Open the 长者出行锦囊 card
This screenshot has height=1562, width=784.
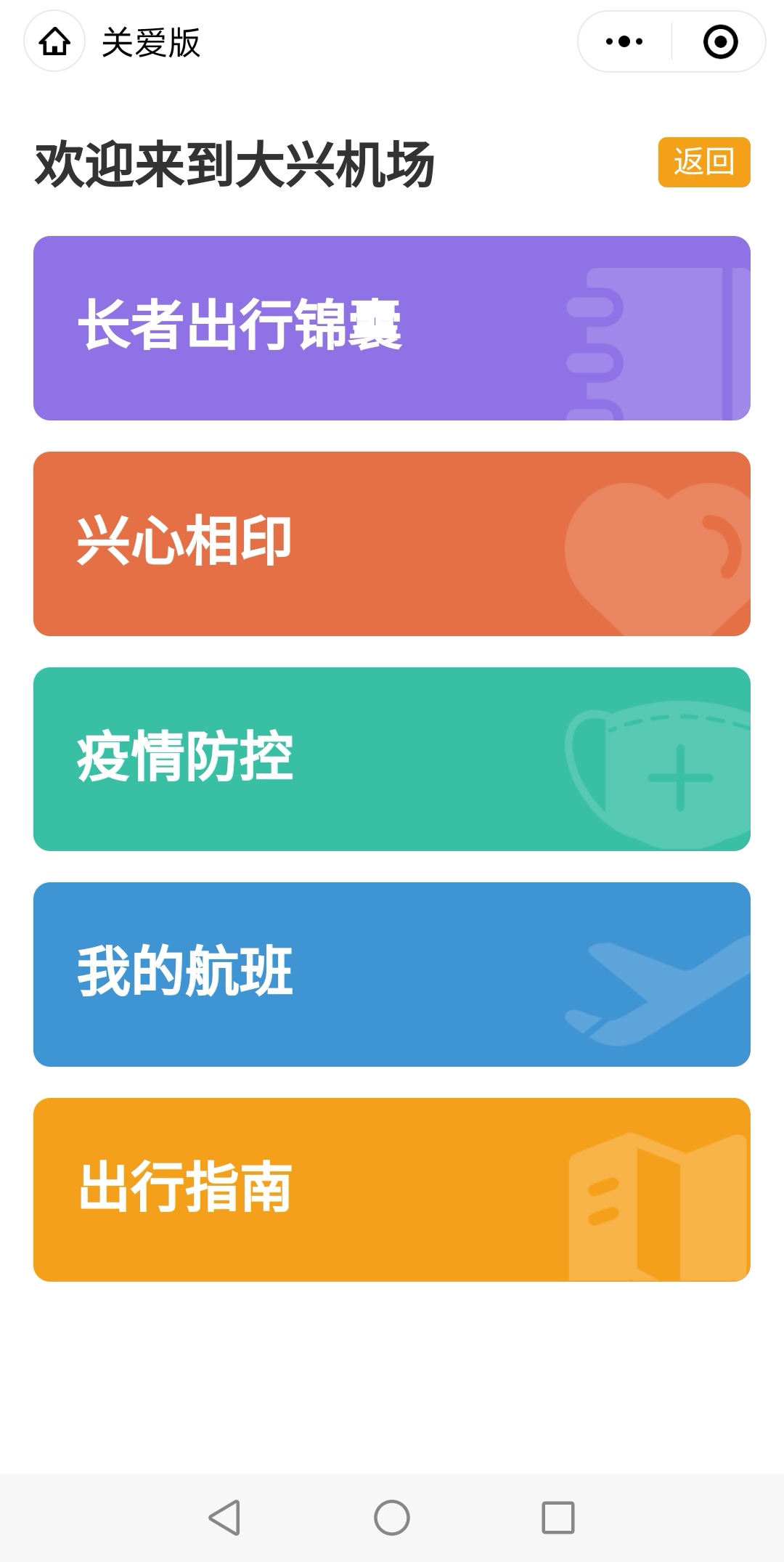(x=392, y=328)
